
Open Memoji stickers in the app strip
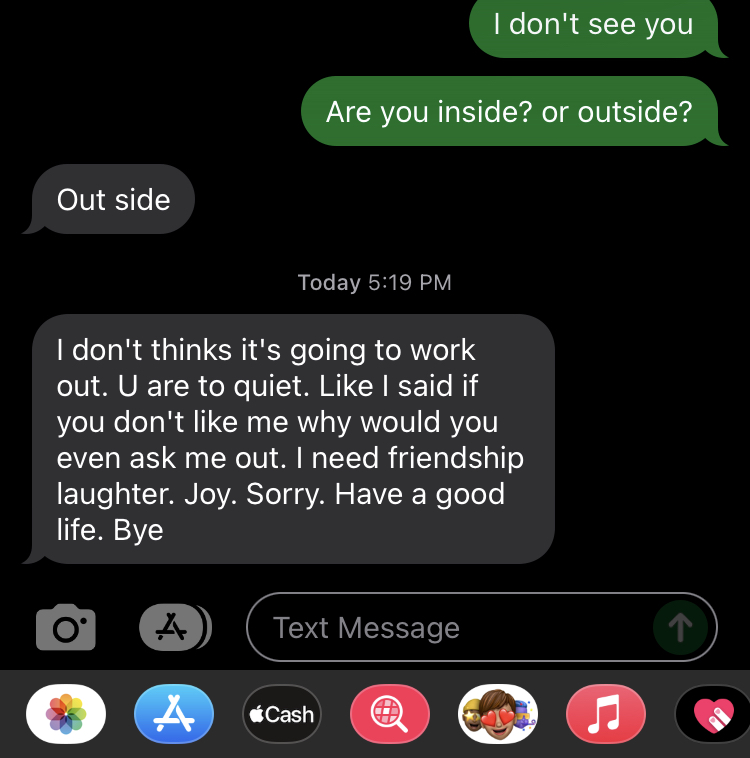click(497, 715)
